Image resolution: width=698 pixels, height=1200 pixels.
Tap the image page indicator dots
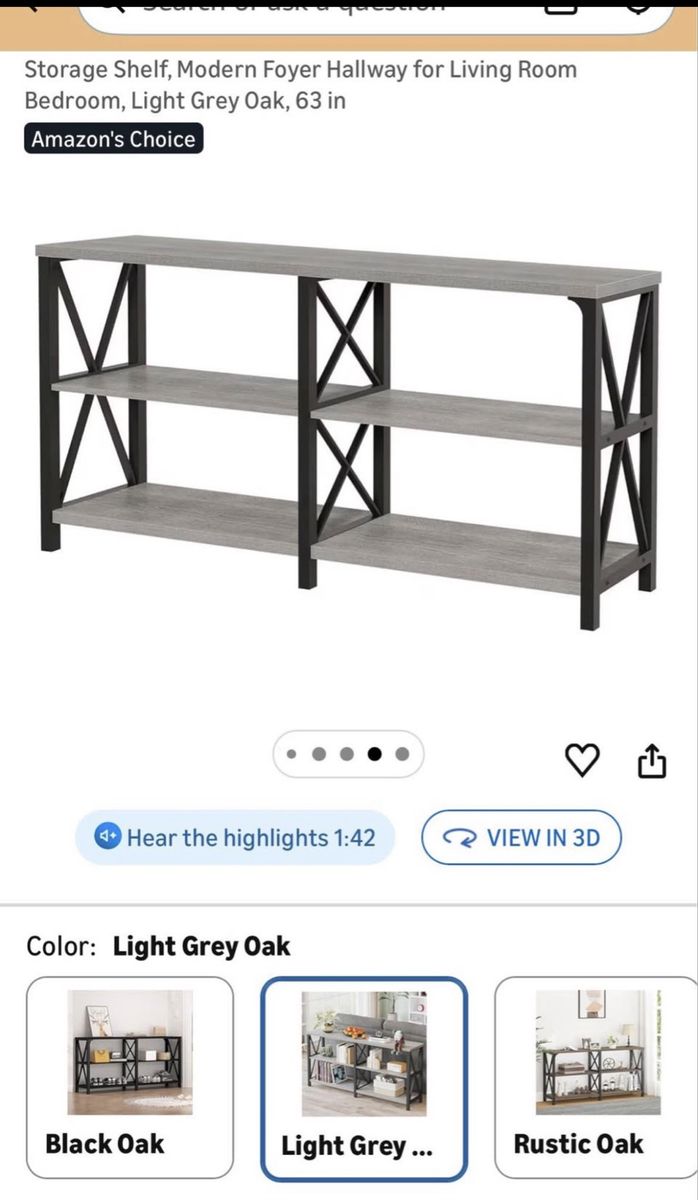pyautogui.click(x=348, y=754)
